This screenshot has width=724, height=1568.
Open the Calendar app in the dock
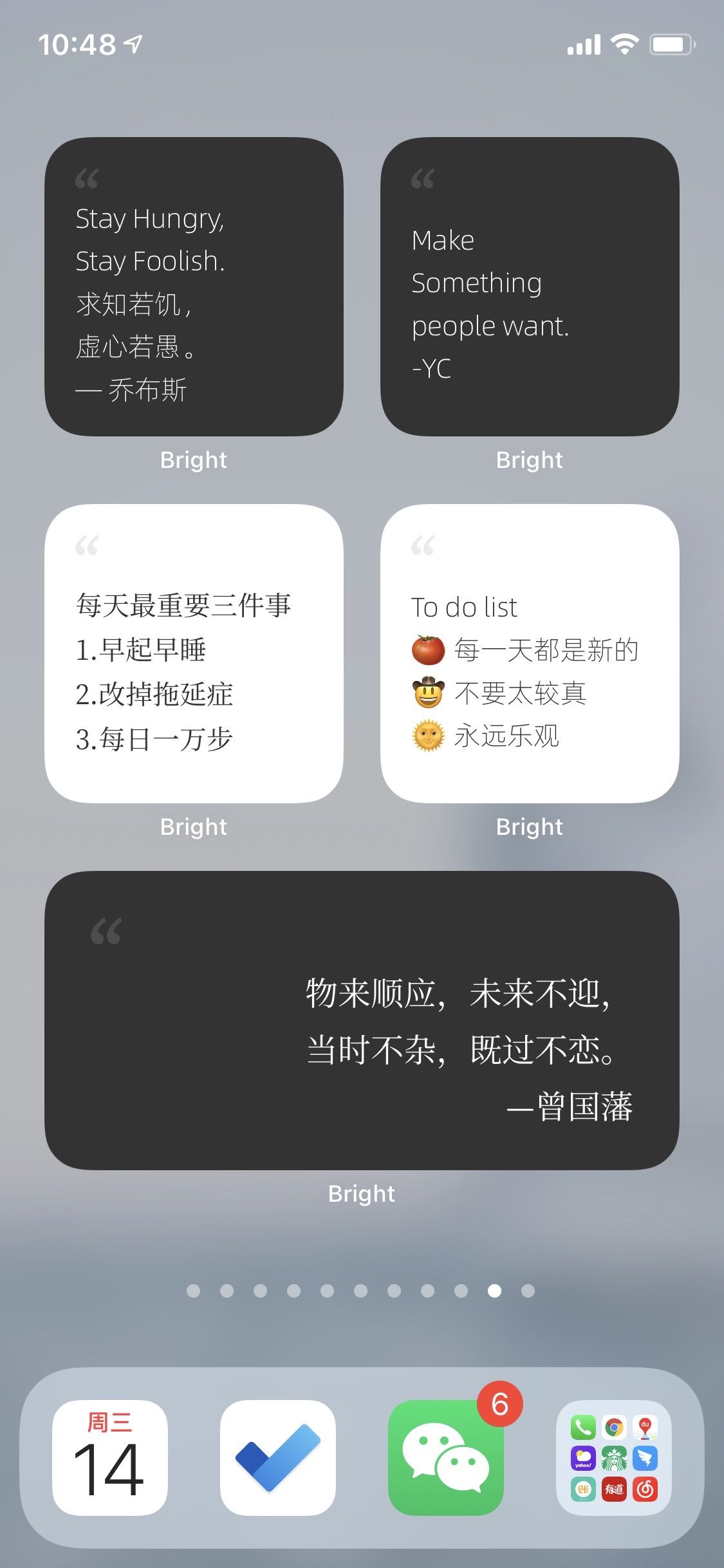(x=110, y=1457)
